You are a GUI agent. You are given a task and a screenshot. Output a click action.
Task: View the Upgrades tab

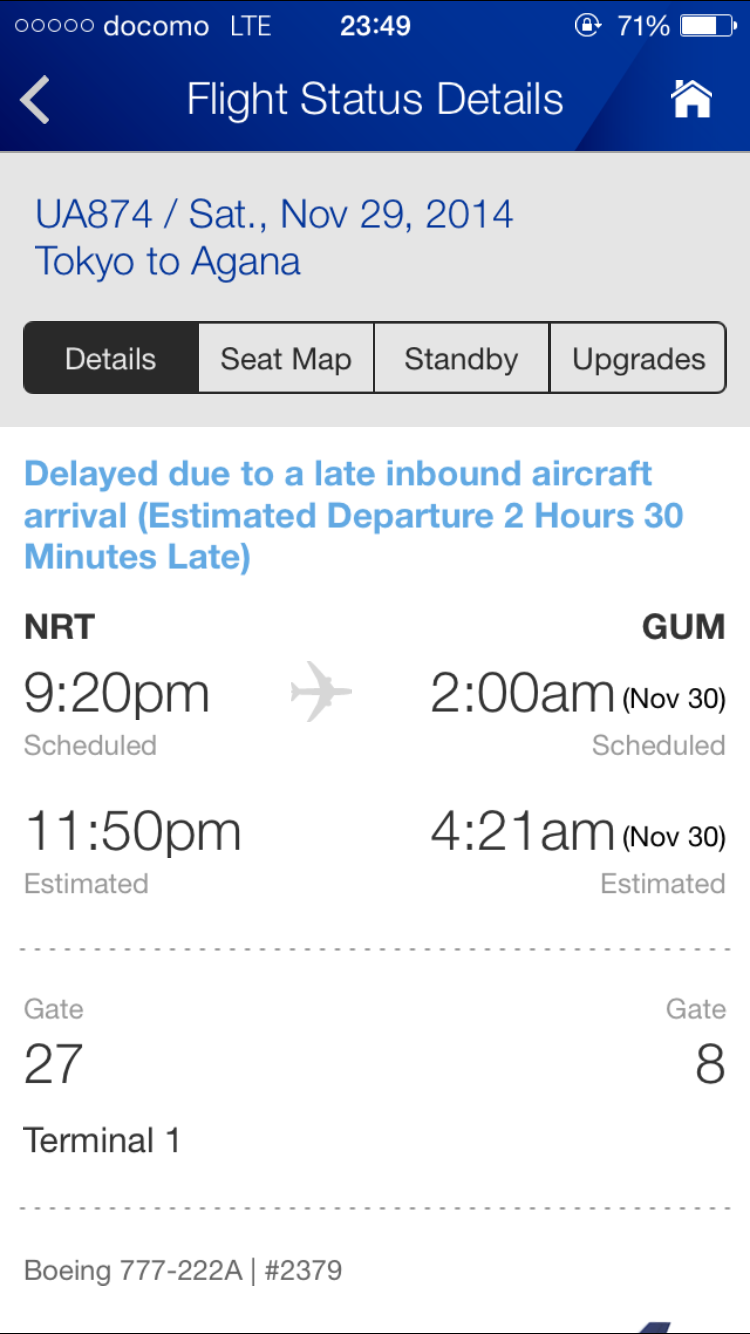coord(638,358)
